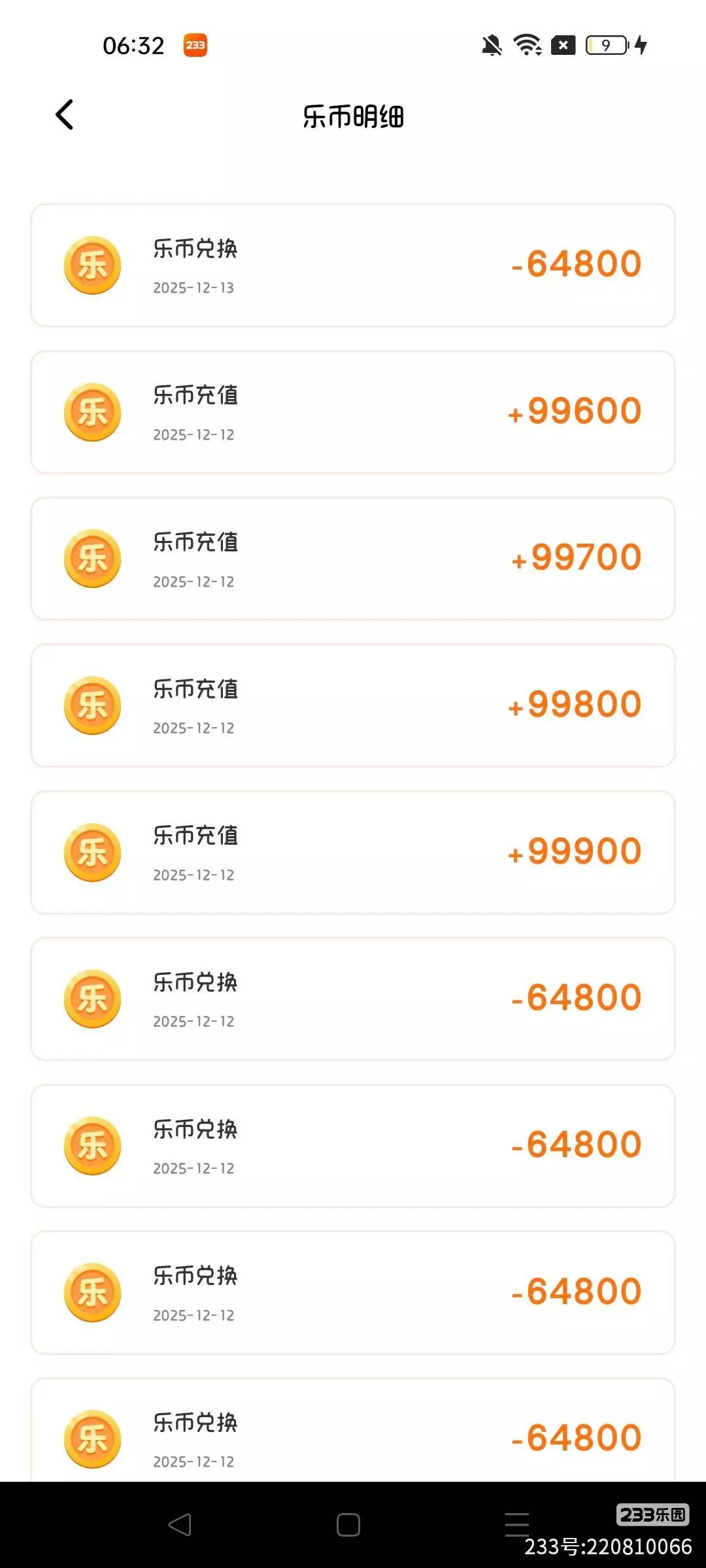Tap the system home button
Image resolution: width=706 pixels, height=1568 pixels.
[x=348, y=1525]
